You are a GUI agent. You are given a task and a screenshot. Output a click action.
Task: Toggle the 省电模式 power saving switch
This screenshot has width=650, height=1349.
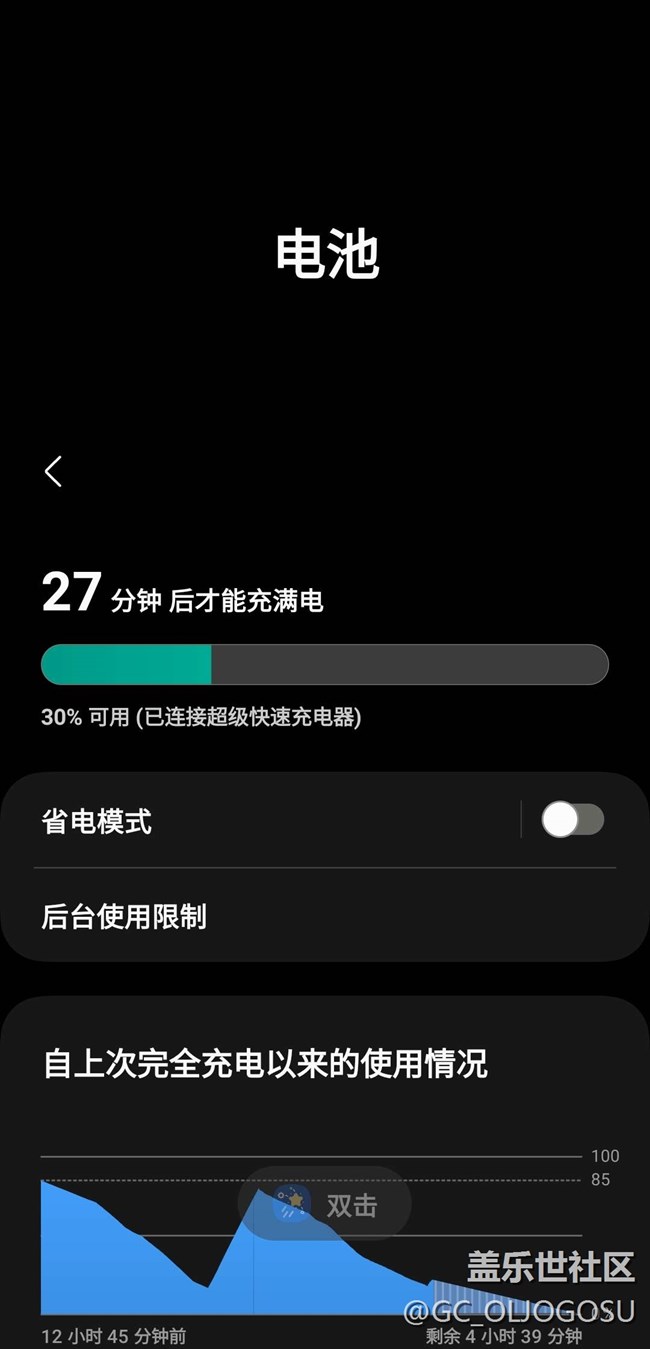[x=572, y=820]
